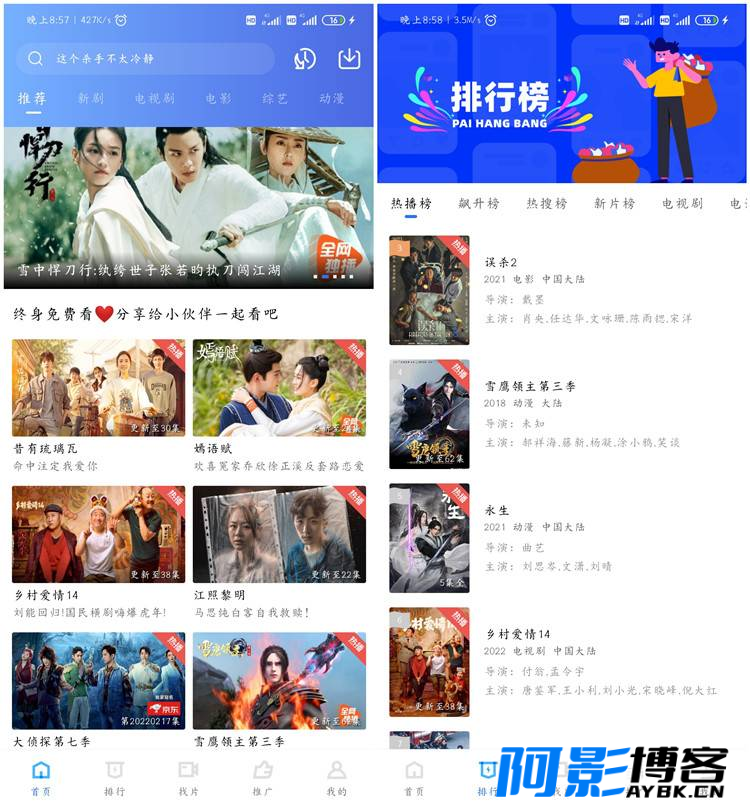Image resolution: width=750 pixels, height=808 pixels.
Task: Open the 推广 bottom tab
Action: 262,777
